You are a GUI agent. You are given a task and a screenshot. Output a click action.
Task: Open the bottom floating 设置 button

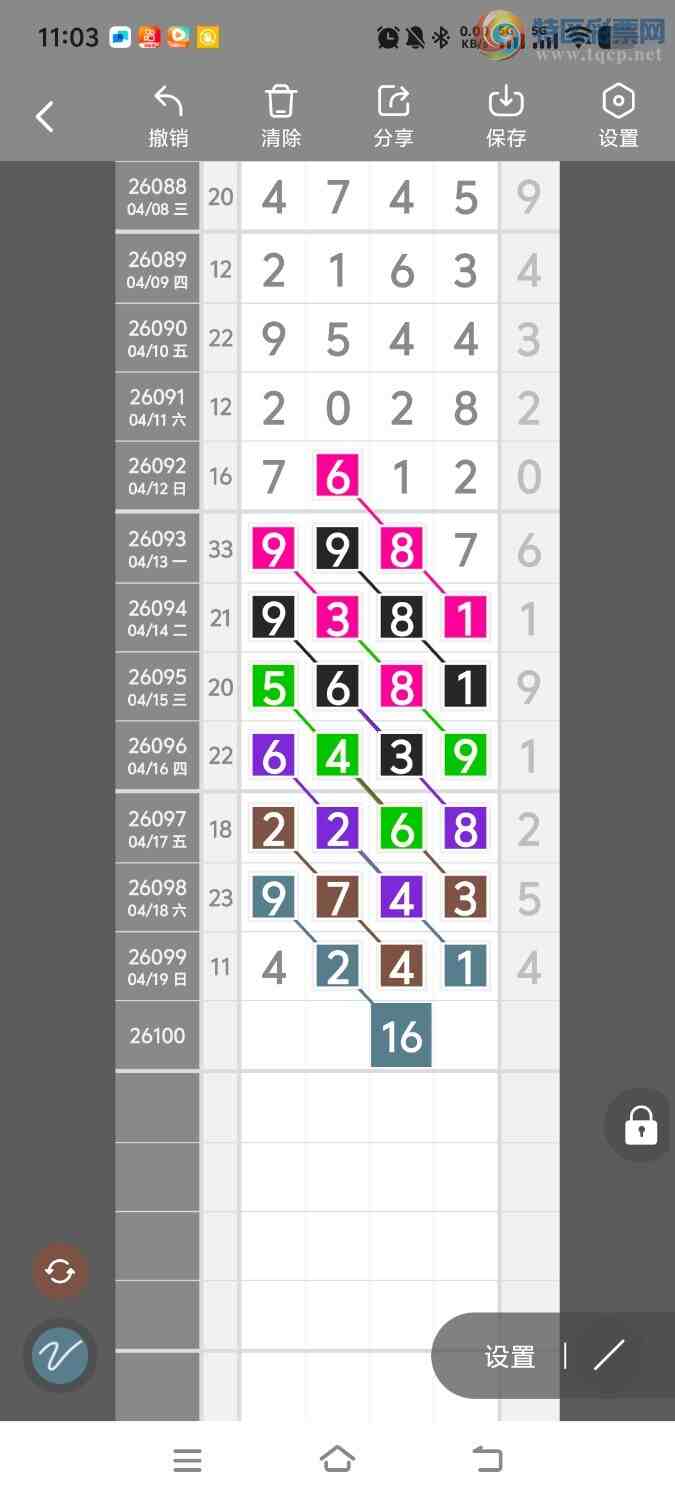[510, 1357]
